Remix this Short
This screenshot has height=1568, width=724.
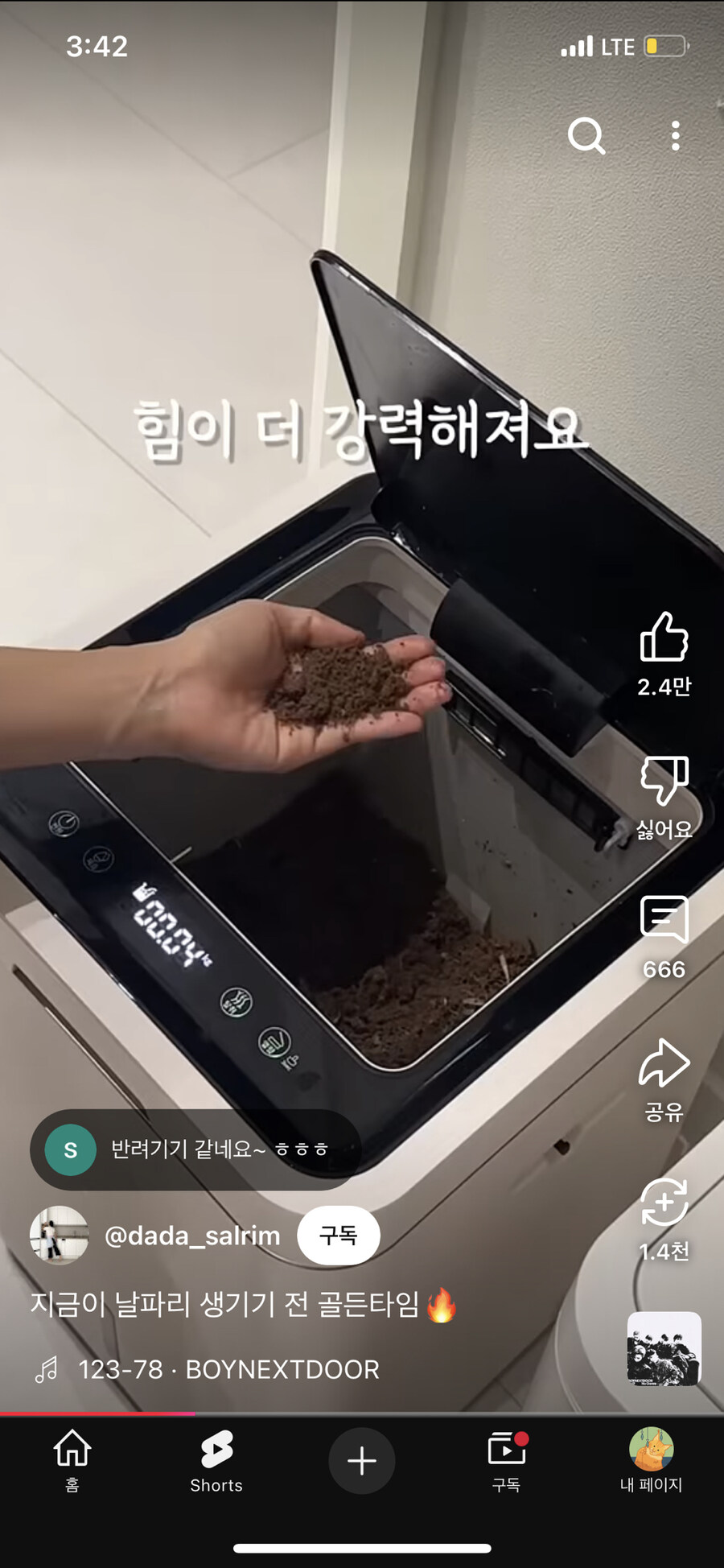(x=664, y=1203)
